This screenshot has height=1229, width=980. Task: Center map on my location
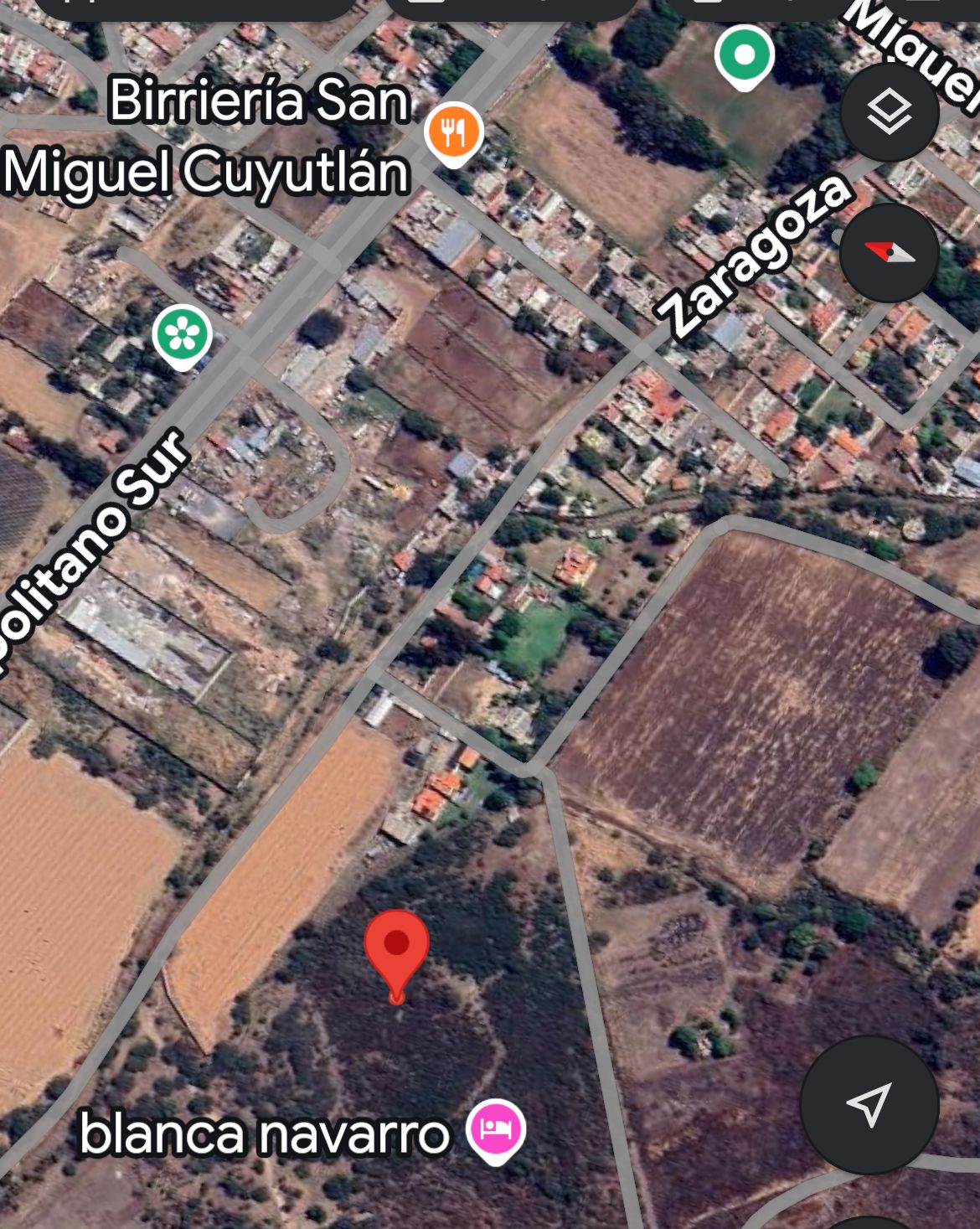click(869, 1104)
